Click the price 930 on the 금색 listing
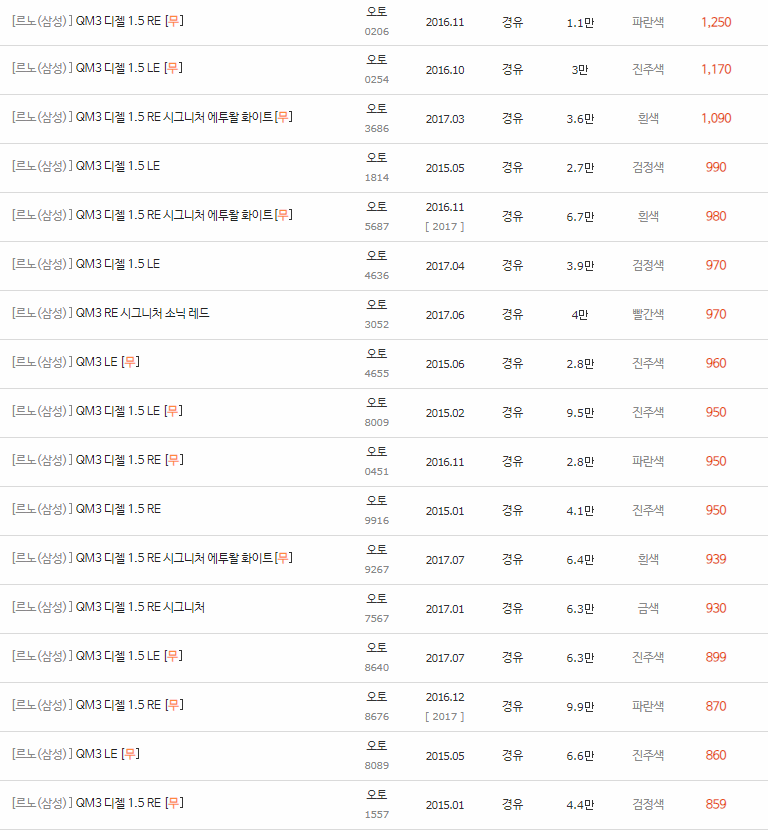 point(715,608)
